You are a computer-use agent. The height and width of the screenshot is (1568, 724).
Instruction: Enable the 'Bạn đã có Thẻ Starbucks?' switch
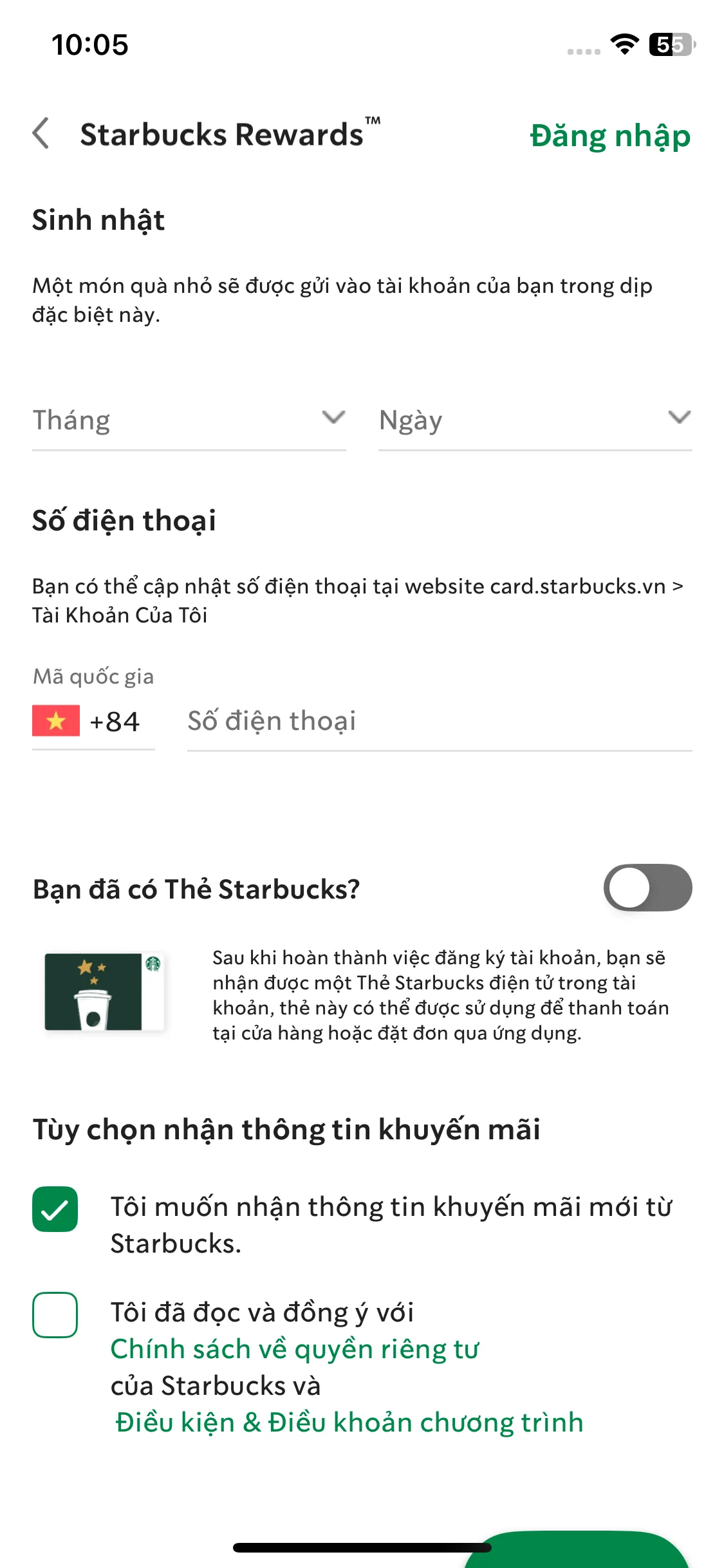coord(647,888)
